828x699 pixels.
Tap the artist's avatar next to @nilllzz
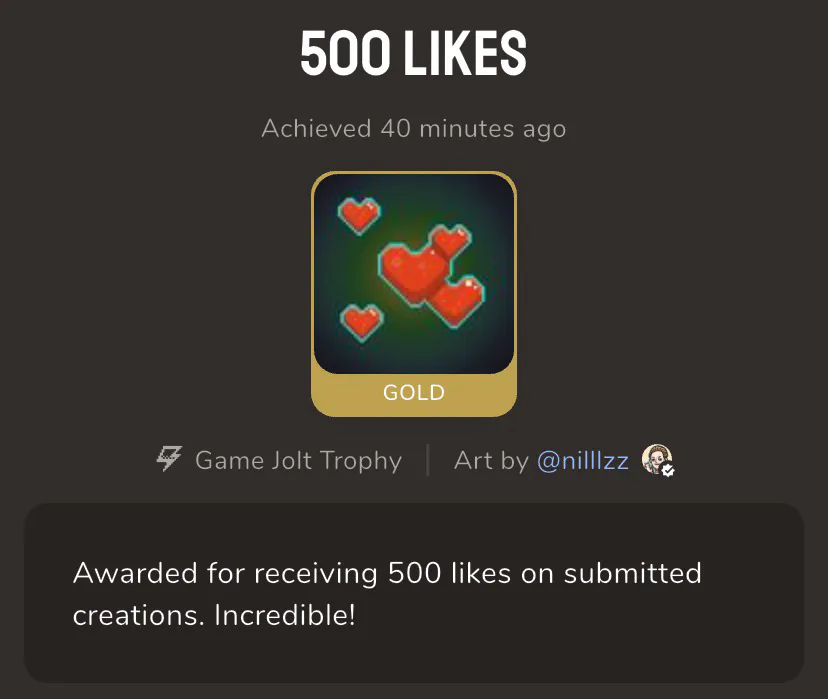(x=656, y=459)
